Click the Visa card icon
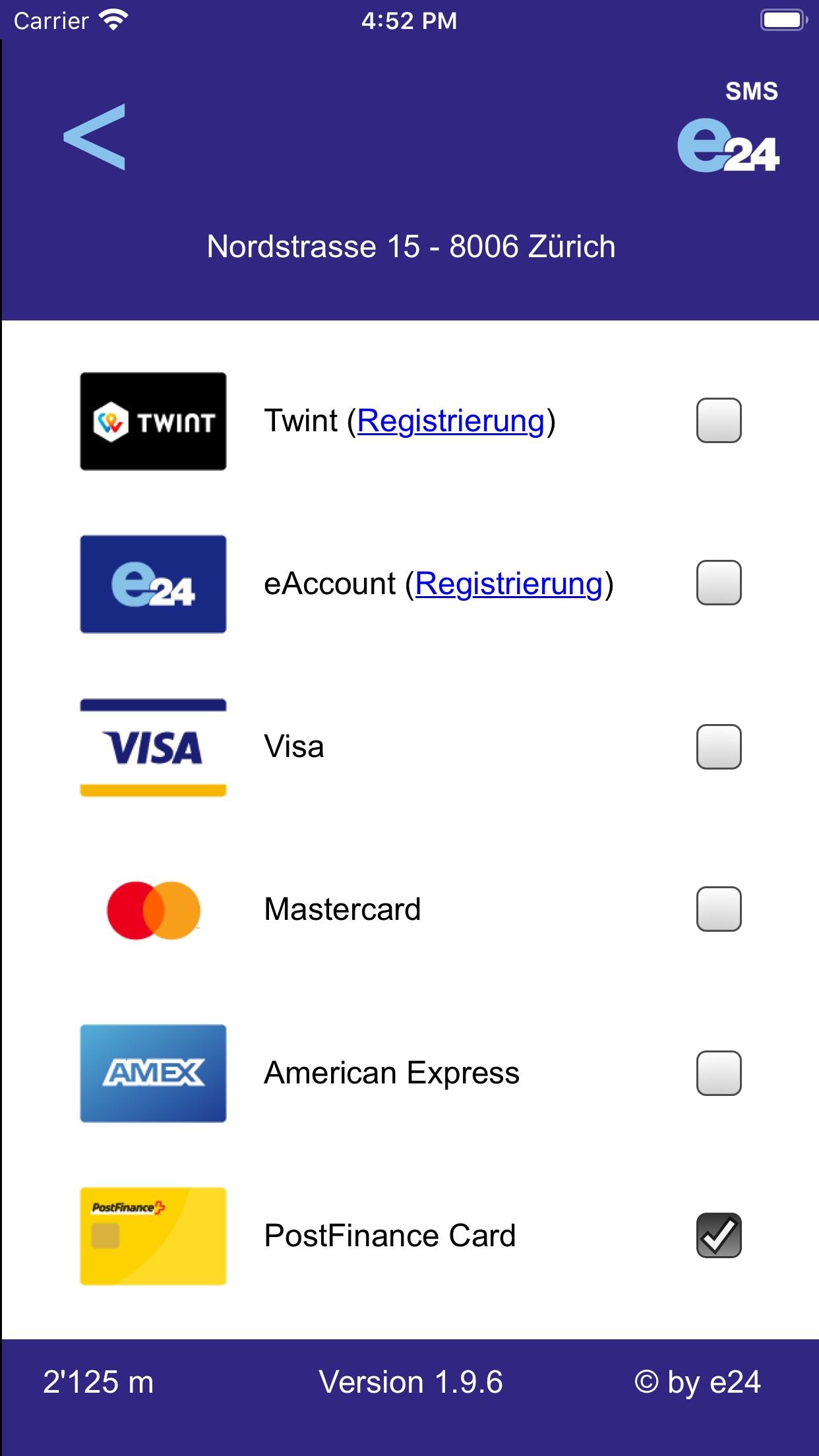819x1456 pixels. 153,746
